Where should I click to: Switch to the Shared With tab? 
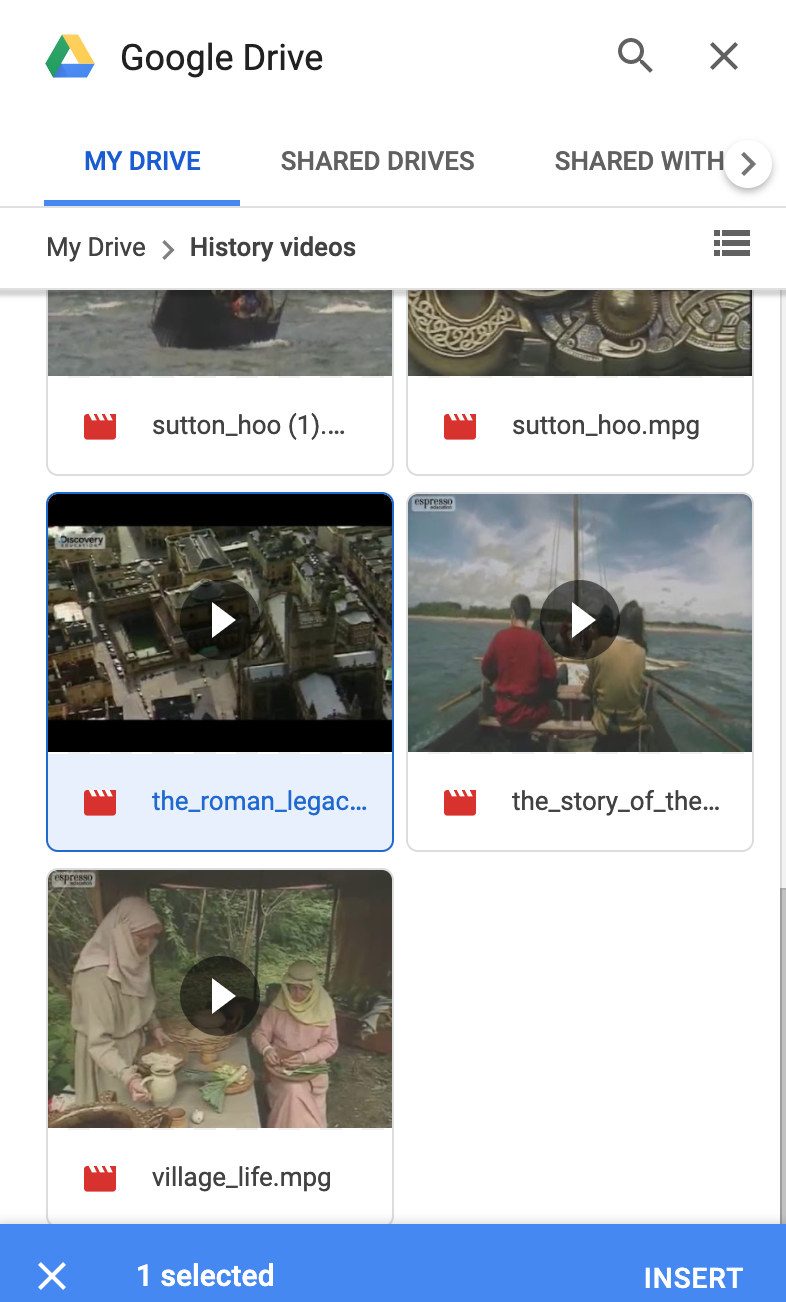pos(638,162)
